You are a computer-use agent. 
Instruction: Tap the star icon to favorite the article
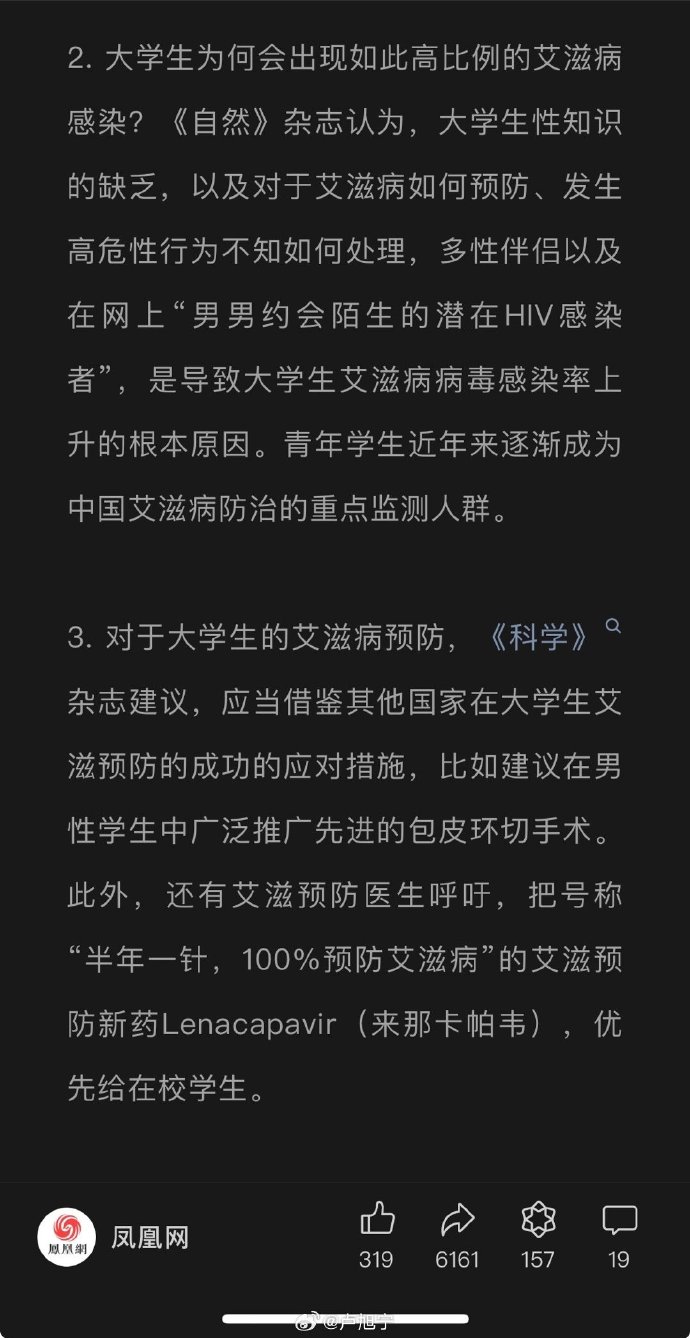538,1220
